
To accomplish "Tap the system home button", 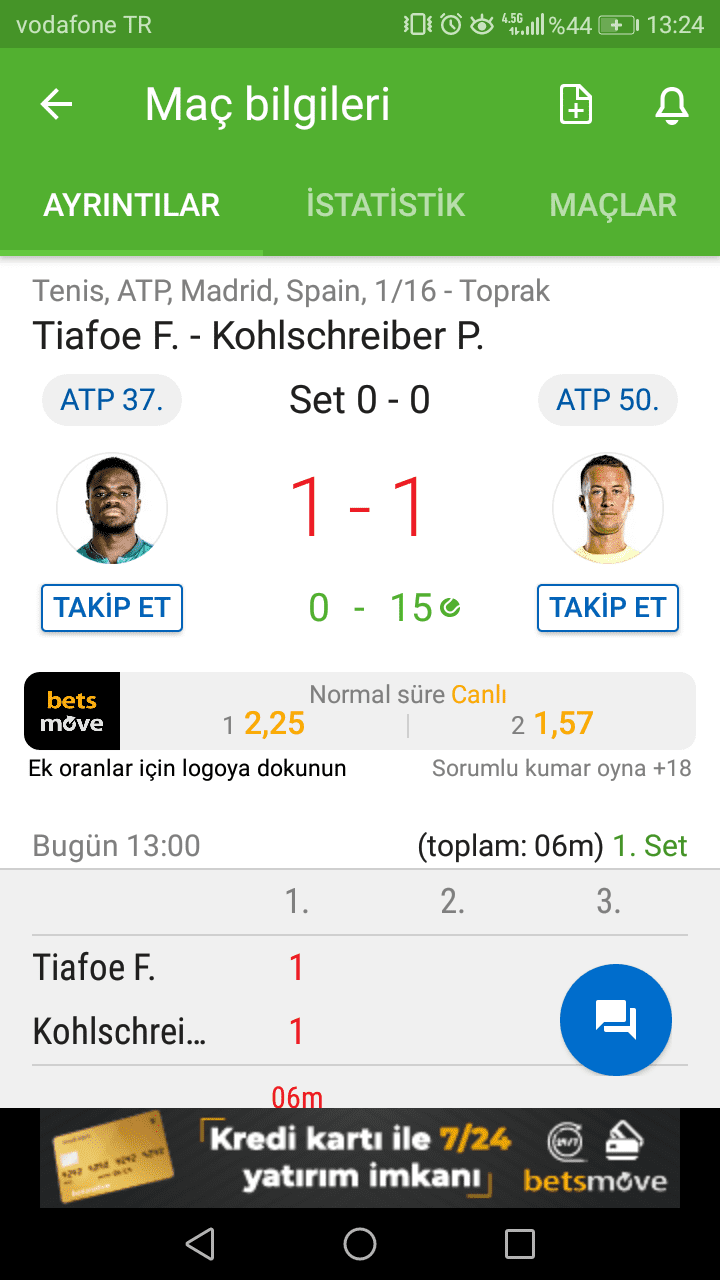I will pos(360,1244).
